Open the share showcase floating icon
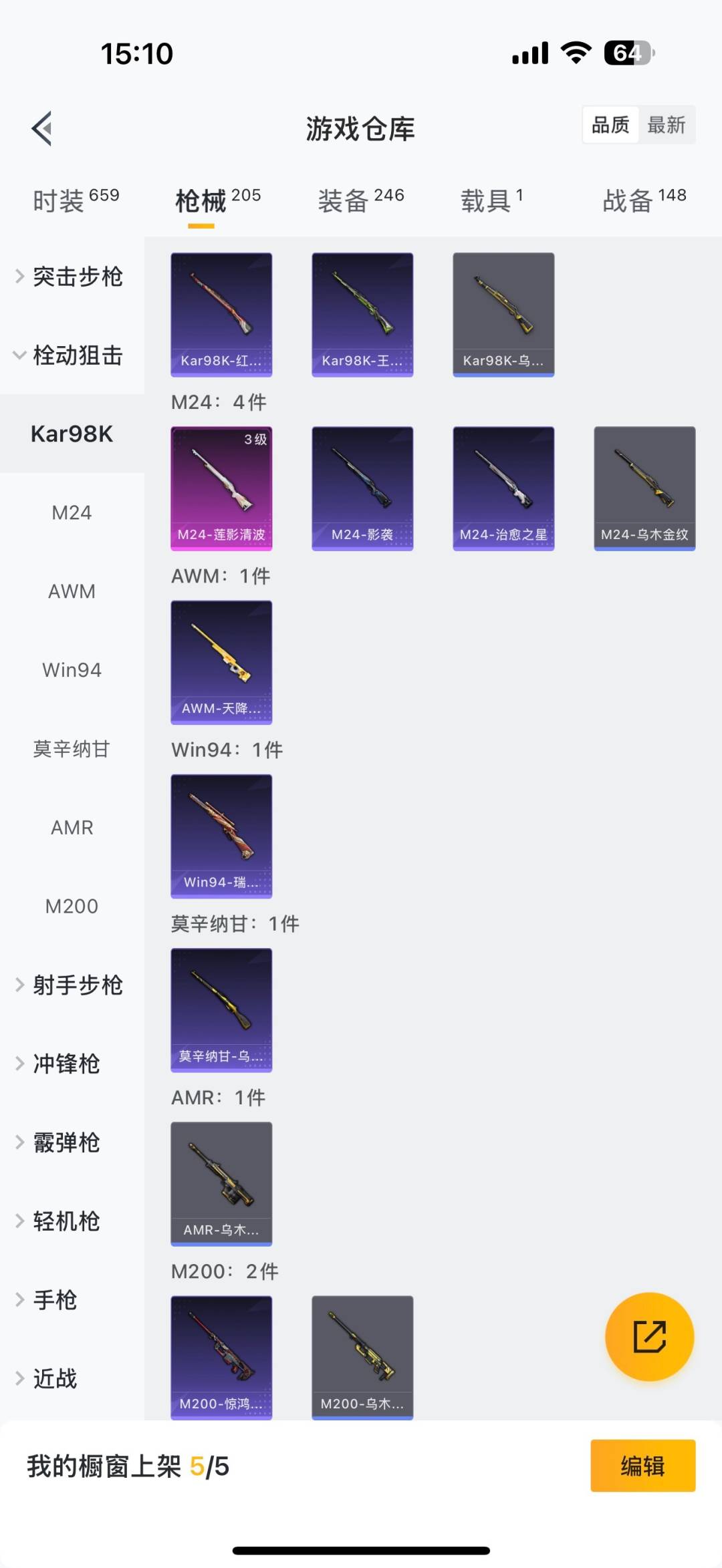The image size is (722, 1568). point(649,1337)
